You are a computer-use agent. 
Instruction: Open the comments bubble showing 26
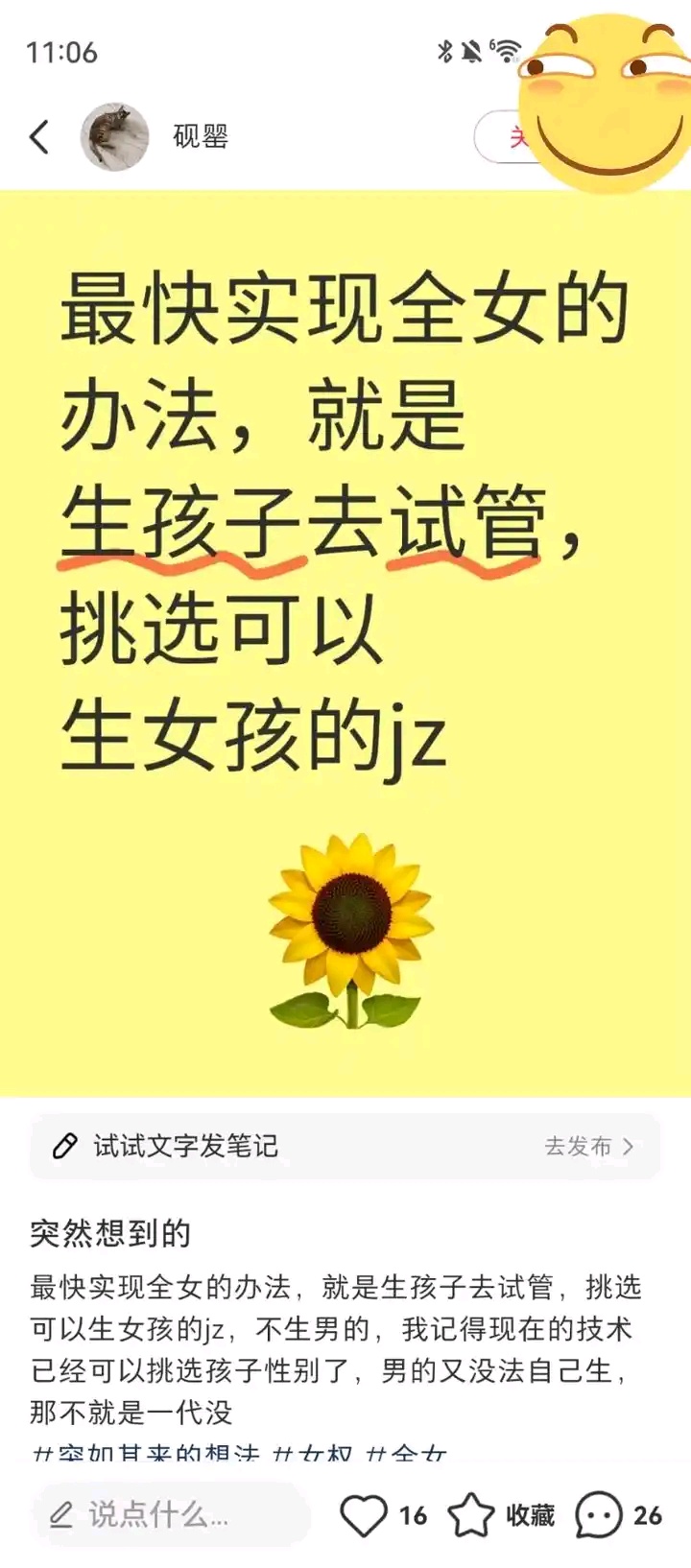pos(599,1515)
